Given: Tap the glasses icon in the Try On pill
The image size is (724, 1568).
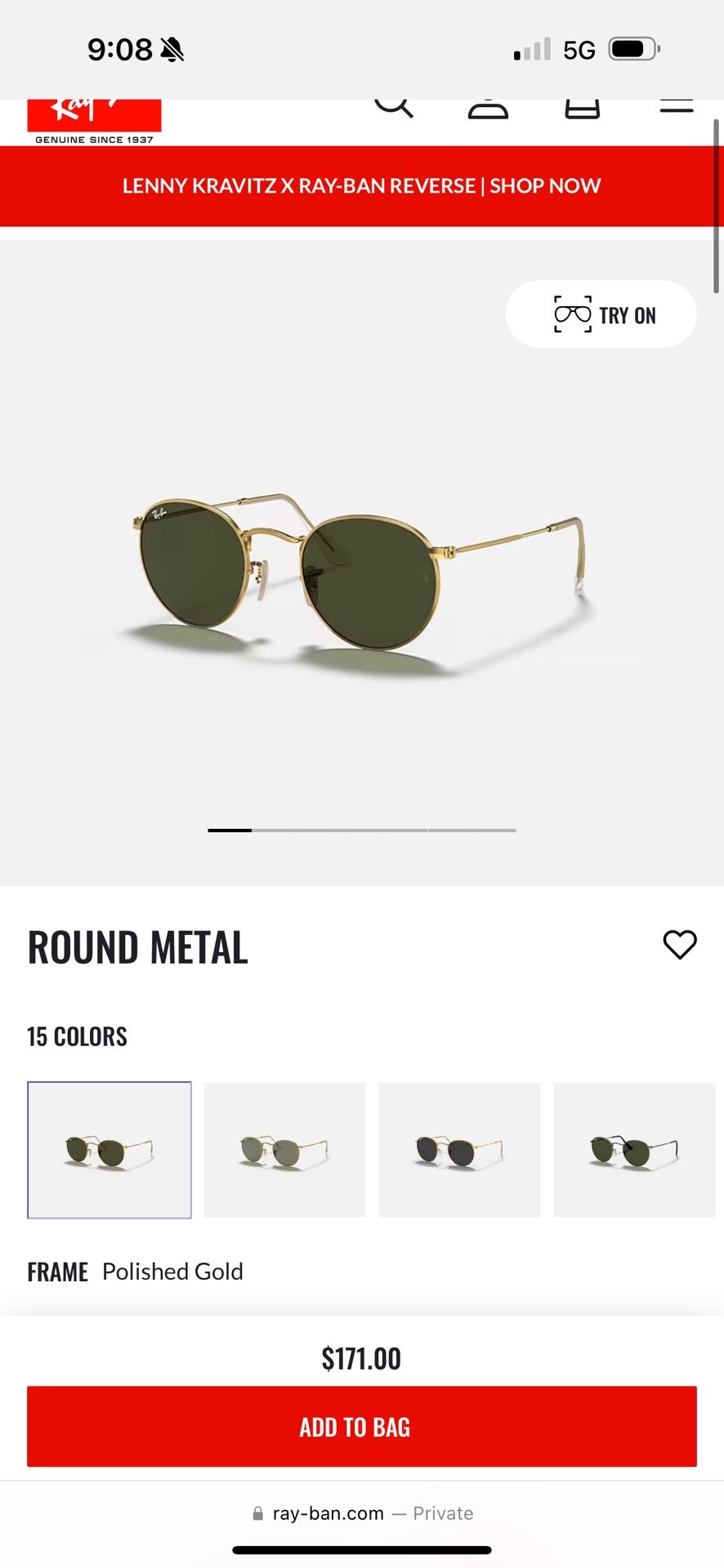Looking at the screenshot, I should pos(573,314).
